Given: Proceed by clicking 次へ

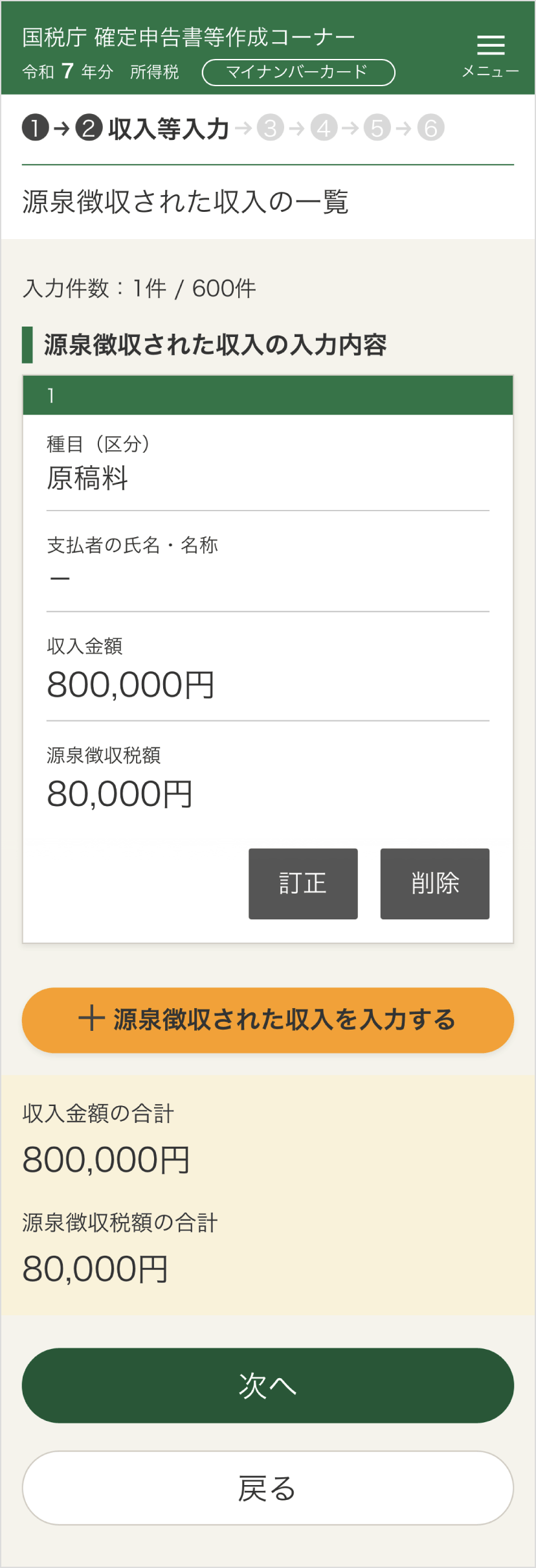Looking at the screenshot, I should point(268,1385).
